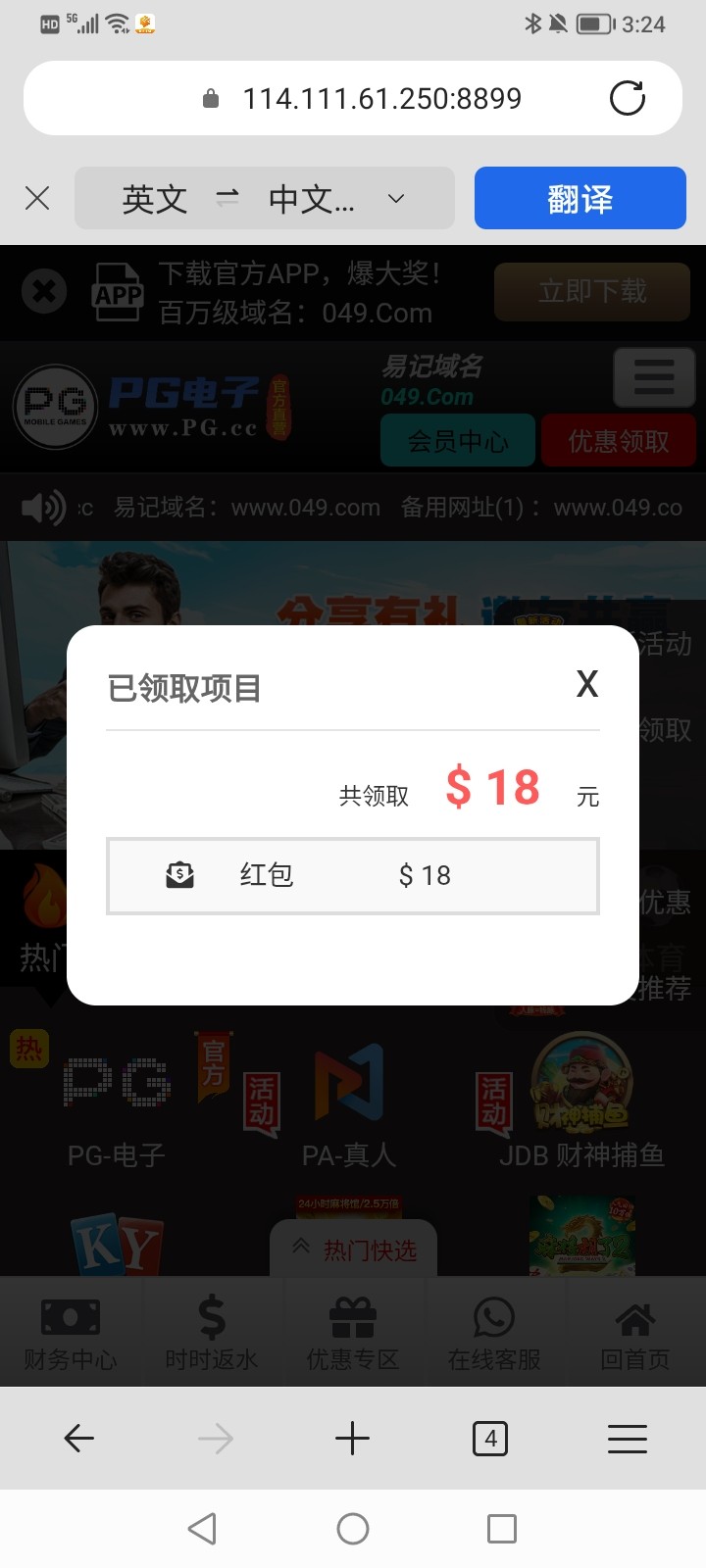The width and height of the screenshot is (706, 1568).
Task: Open the browser's main menu
Action: [627, 1439]
